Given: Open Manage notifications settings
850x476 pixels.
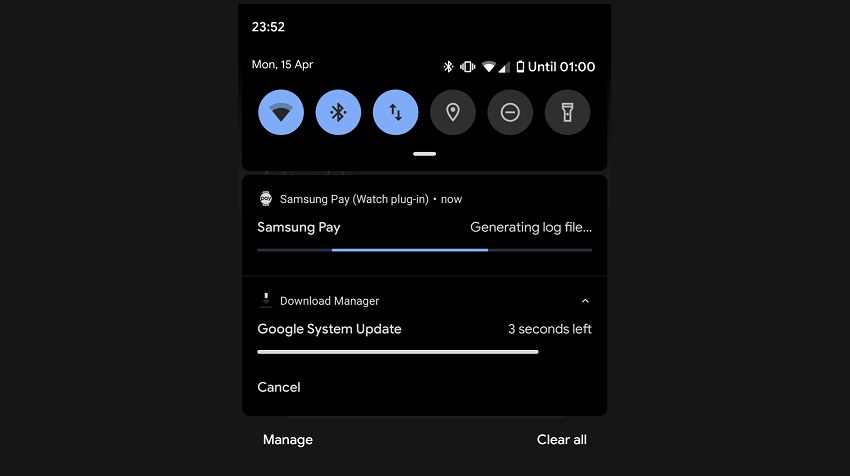Looking at the screenshot, I should click(x=288, y=440).
